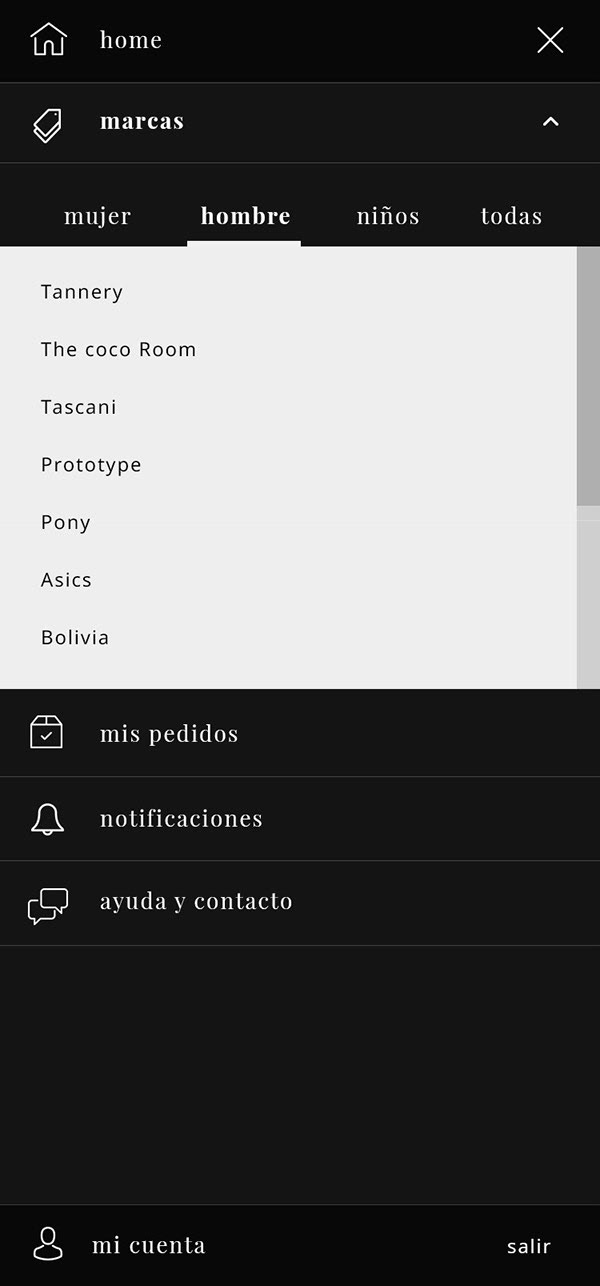The width and height of the screenshot is (600, 1286).
Task: Open ayuda y contacto
Action: click(196, 901)
